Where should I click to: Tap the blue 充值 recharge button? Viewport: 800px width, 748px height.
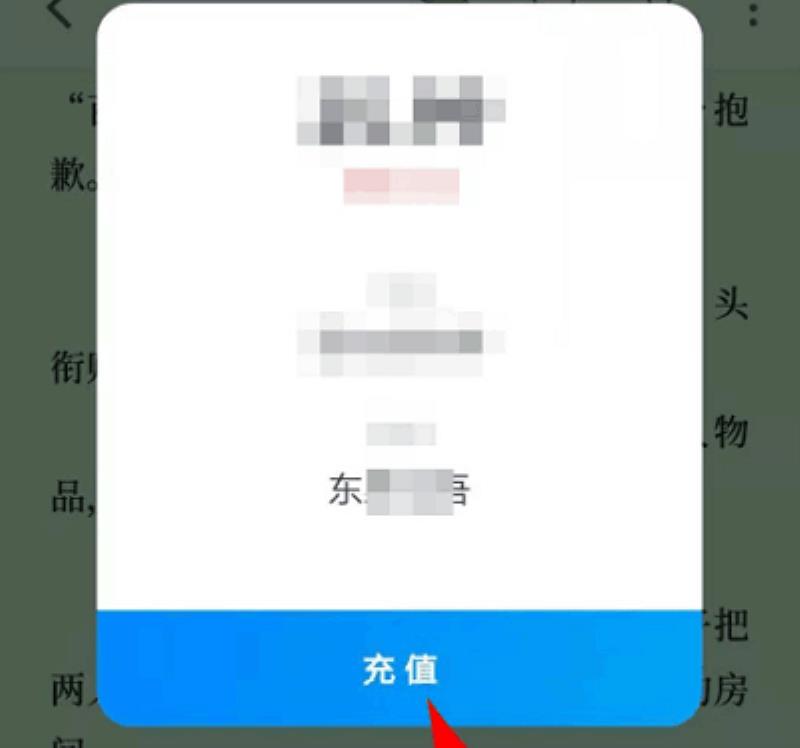(x=399, y=669)
